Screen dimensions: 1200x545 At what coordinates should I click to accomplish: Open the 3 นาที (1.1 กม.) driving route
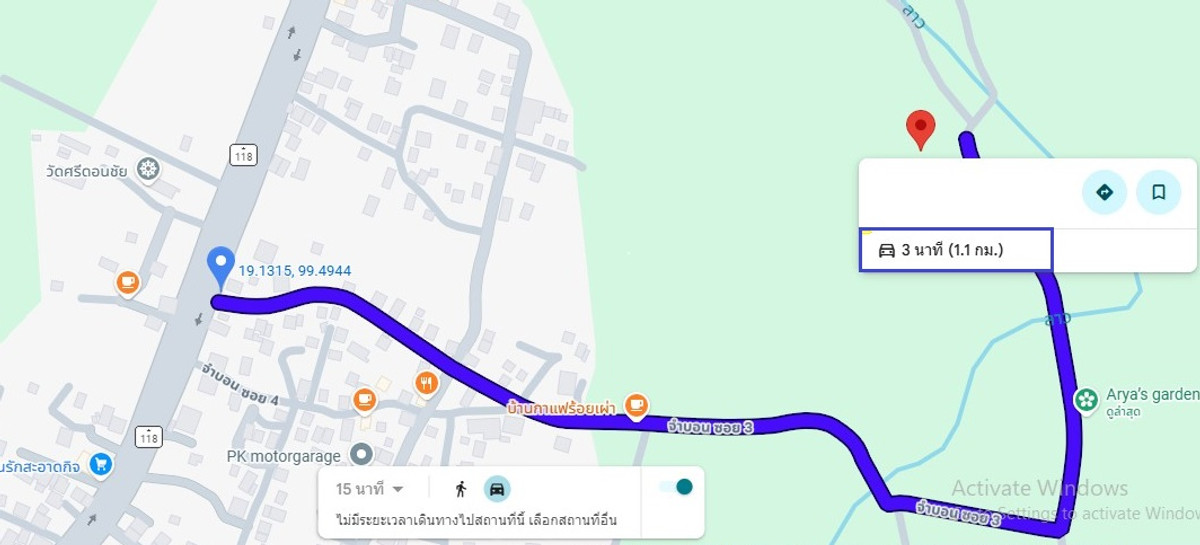click(954, 250)
